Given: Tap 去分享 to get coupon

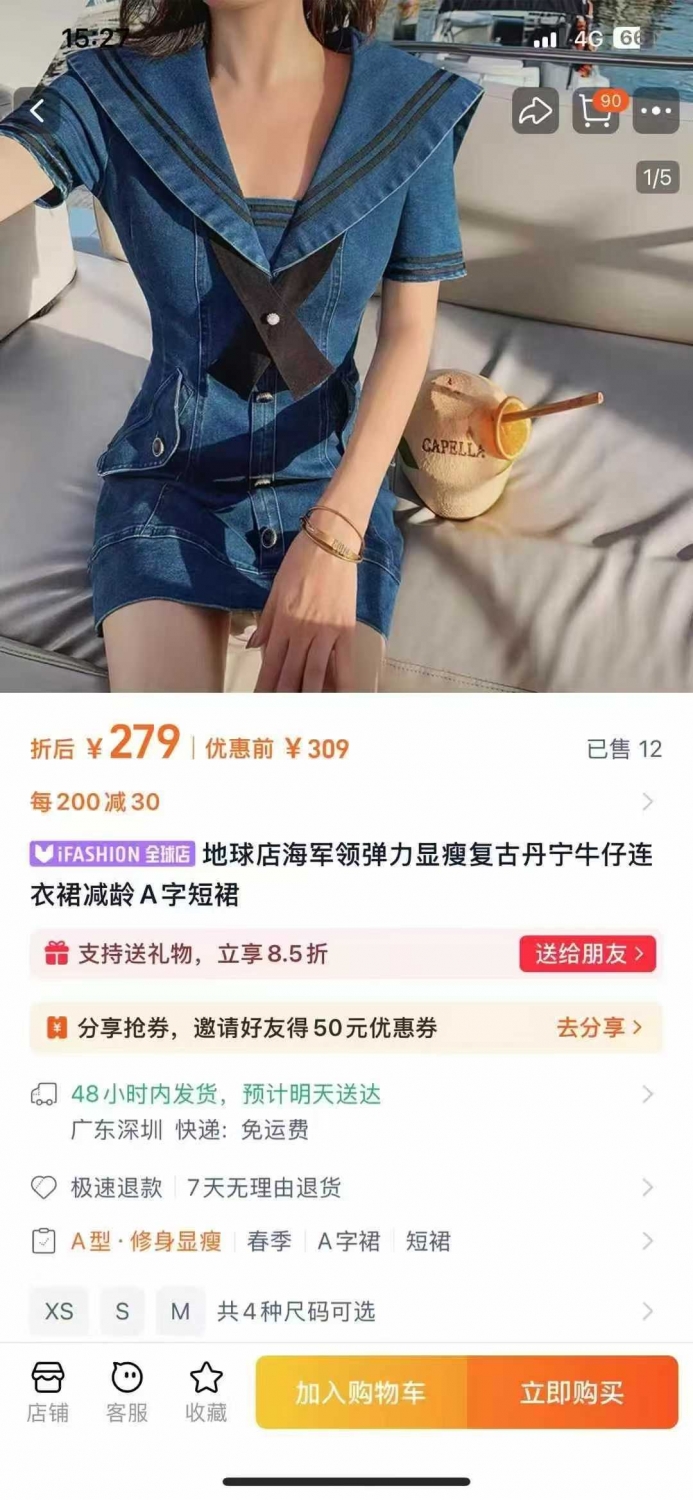Looking at the screenshot, I should point(599,1028).
